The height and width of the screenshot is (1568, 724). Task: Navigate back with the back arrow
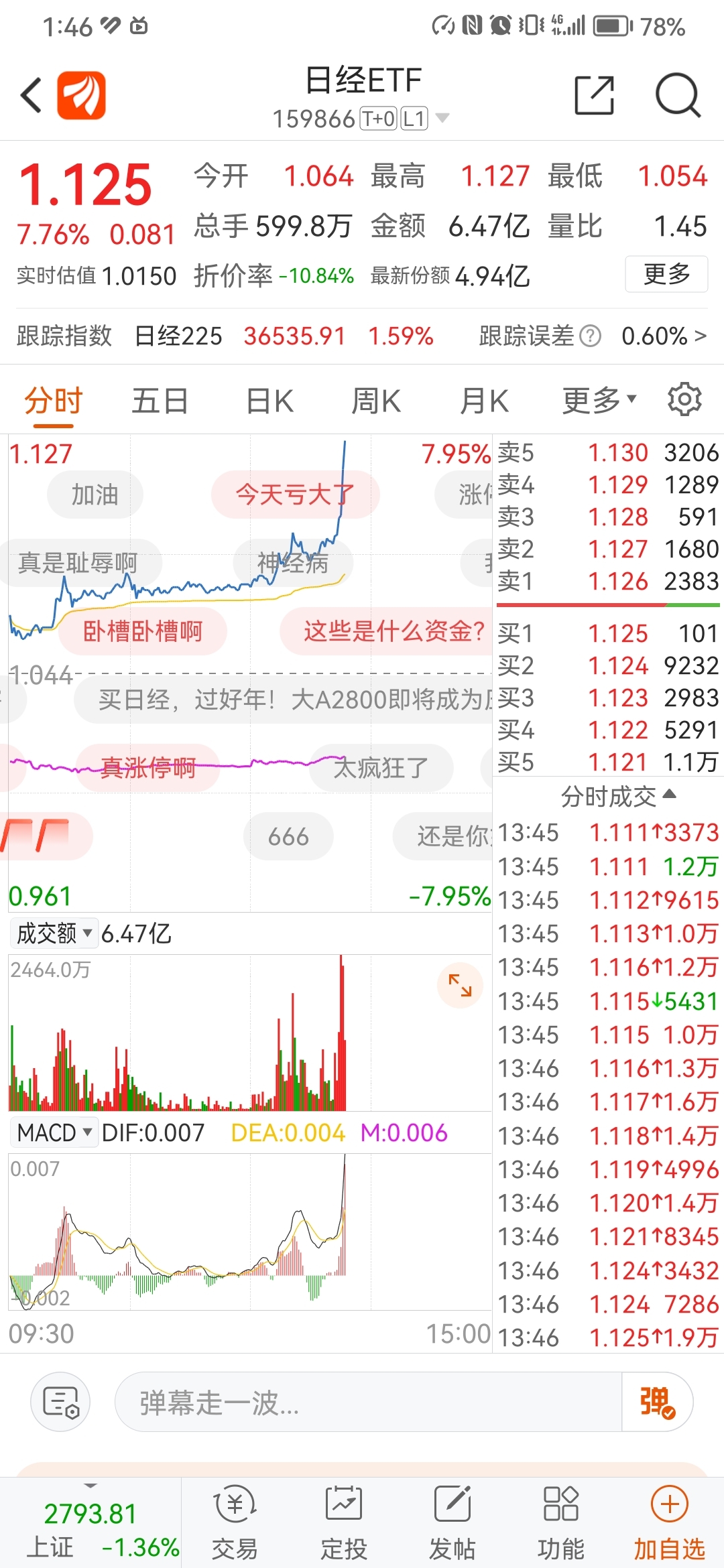click(x=30, y=95)
